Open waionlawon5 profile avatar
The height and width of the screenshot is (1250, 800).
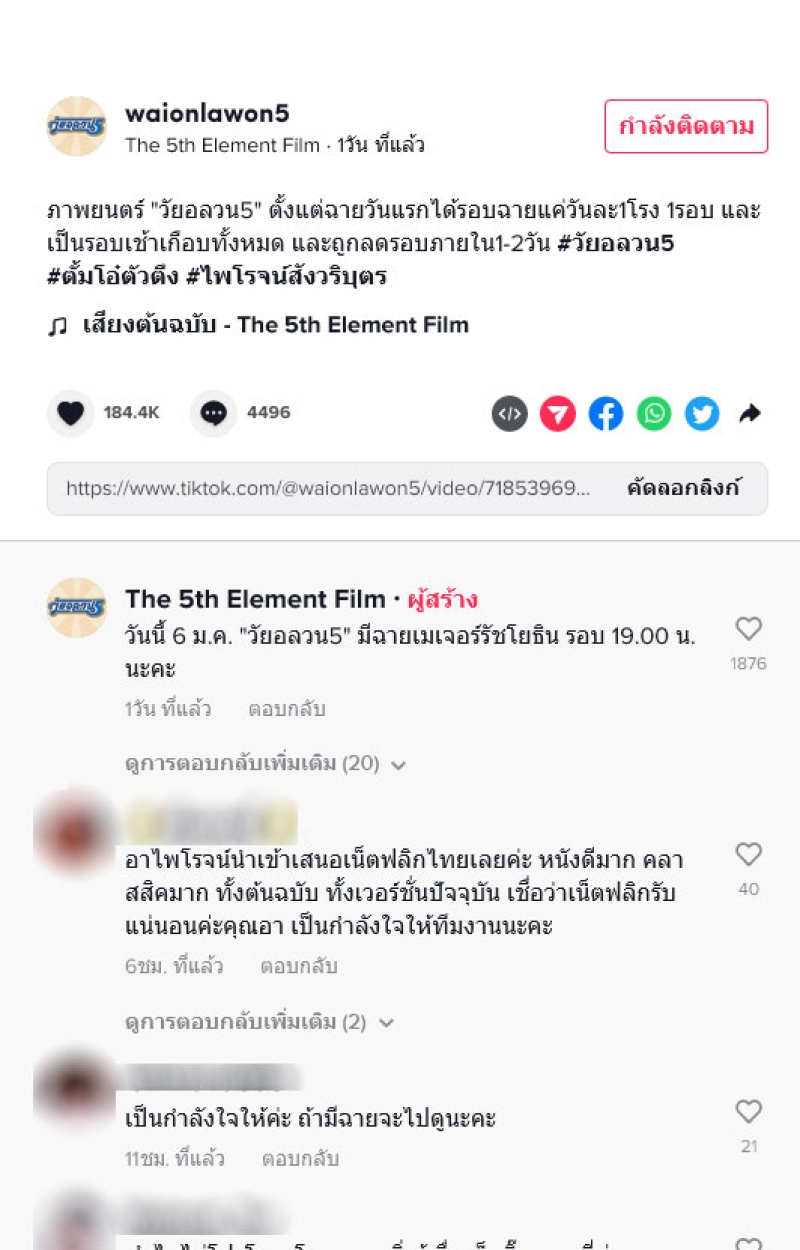point(77,127)
